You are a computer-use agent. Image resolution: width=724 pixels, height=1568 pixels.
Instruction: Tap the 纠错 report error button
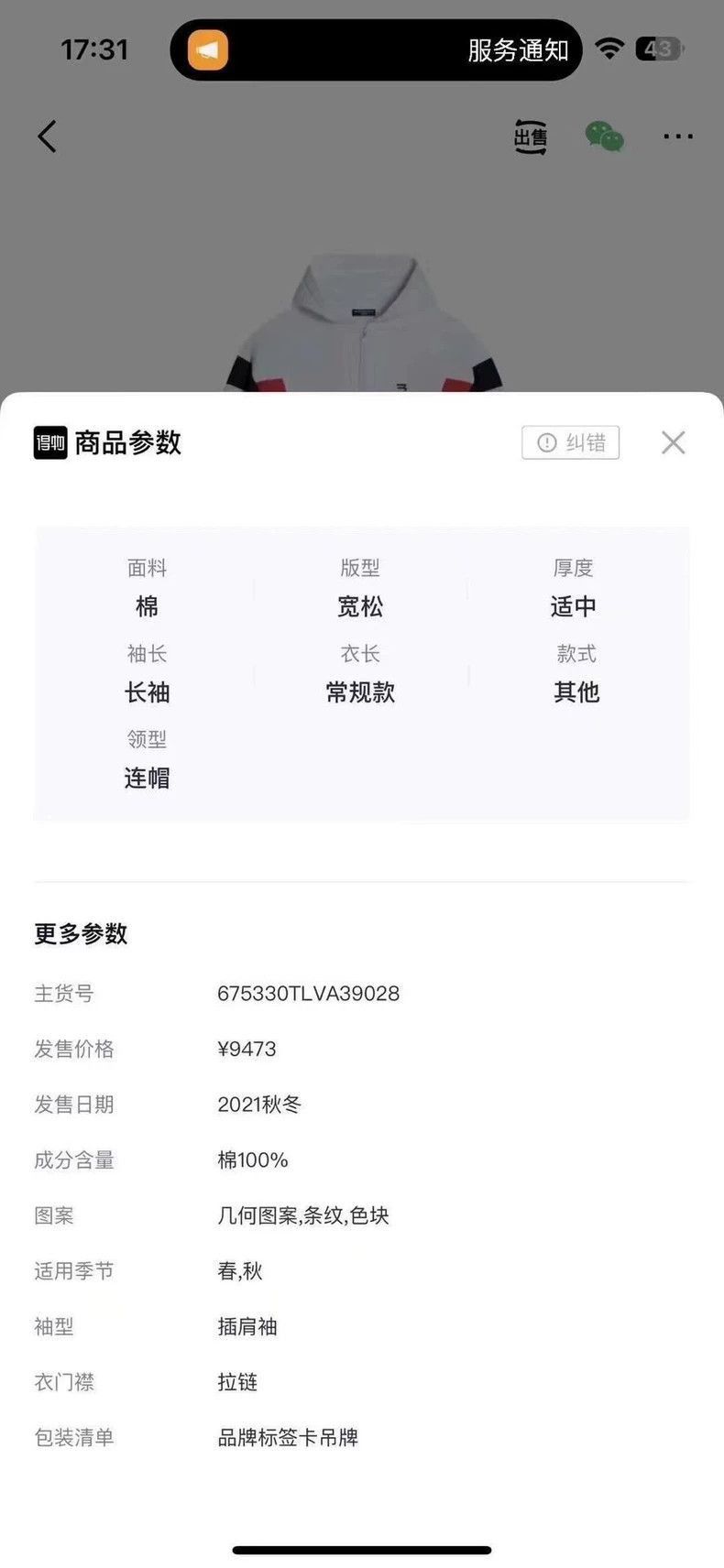click(x=571, y=442)
